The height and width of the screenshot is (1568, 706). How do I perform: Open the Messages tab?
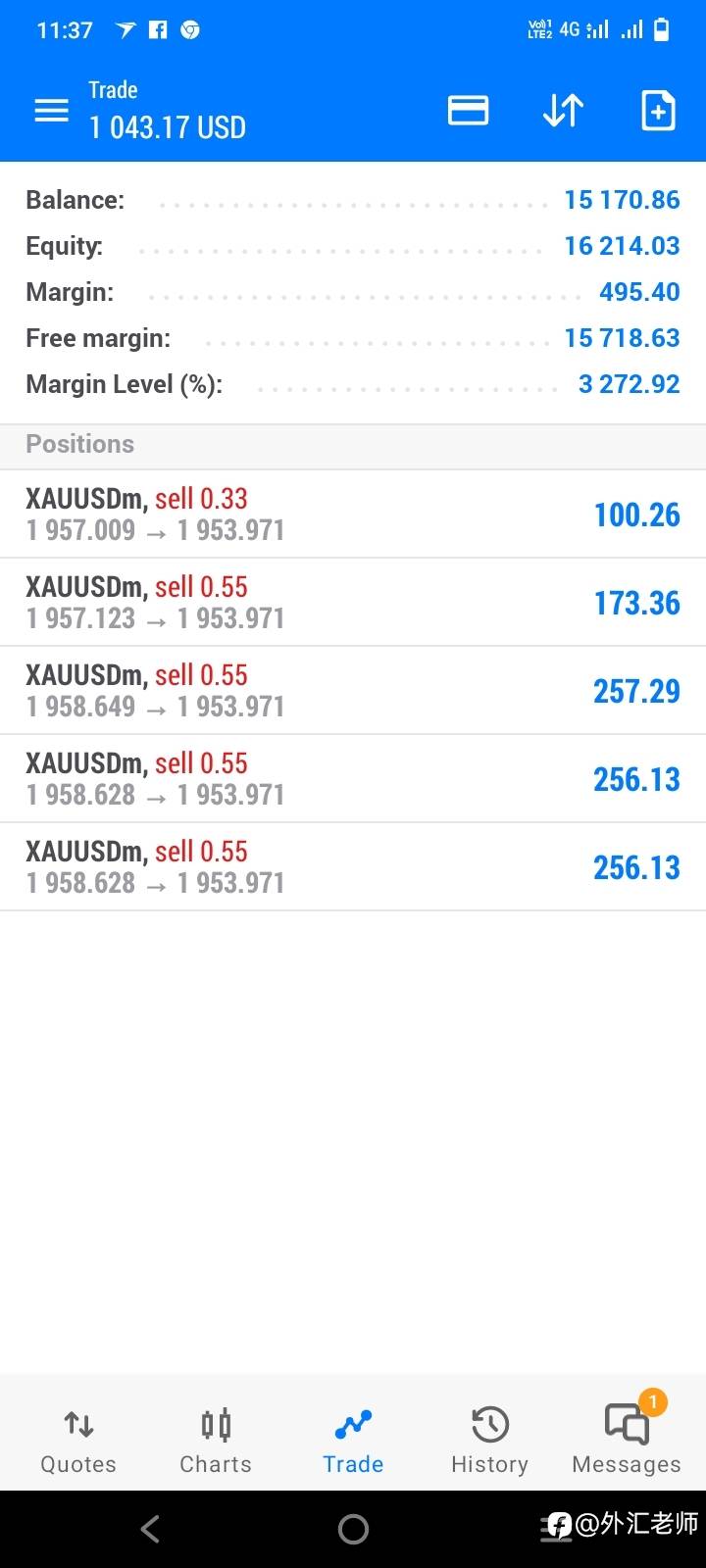(627, 1440)
